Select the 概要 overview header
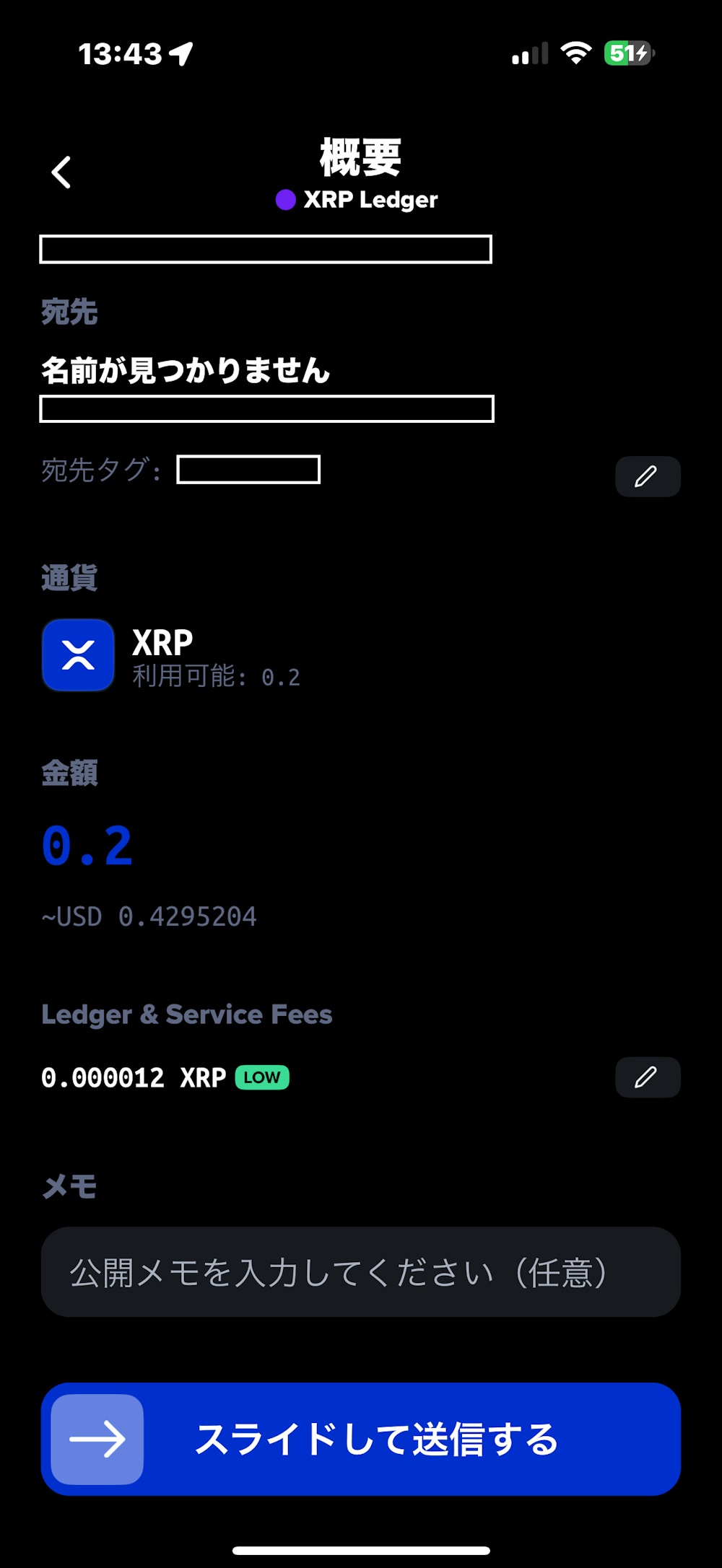This screenshot has width=722, height=1568. 361,159
